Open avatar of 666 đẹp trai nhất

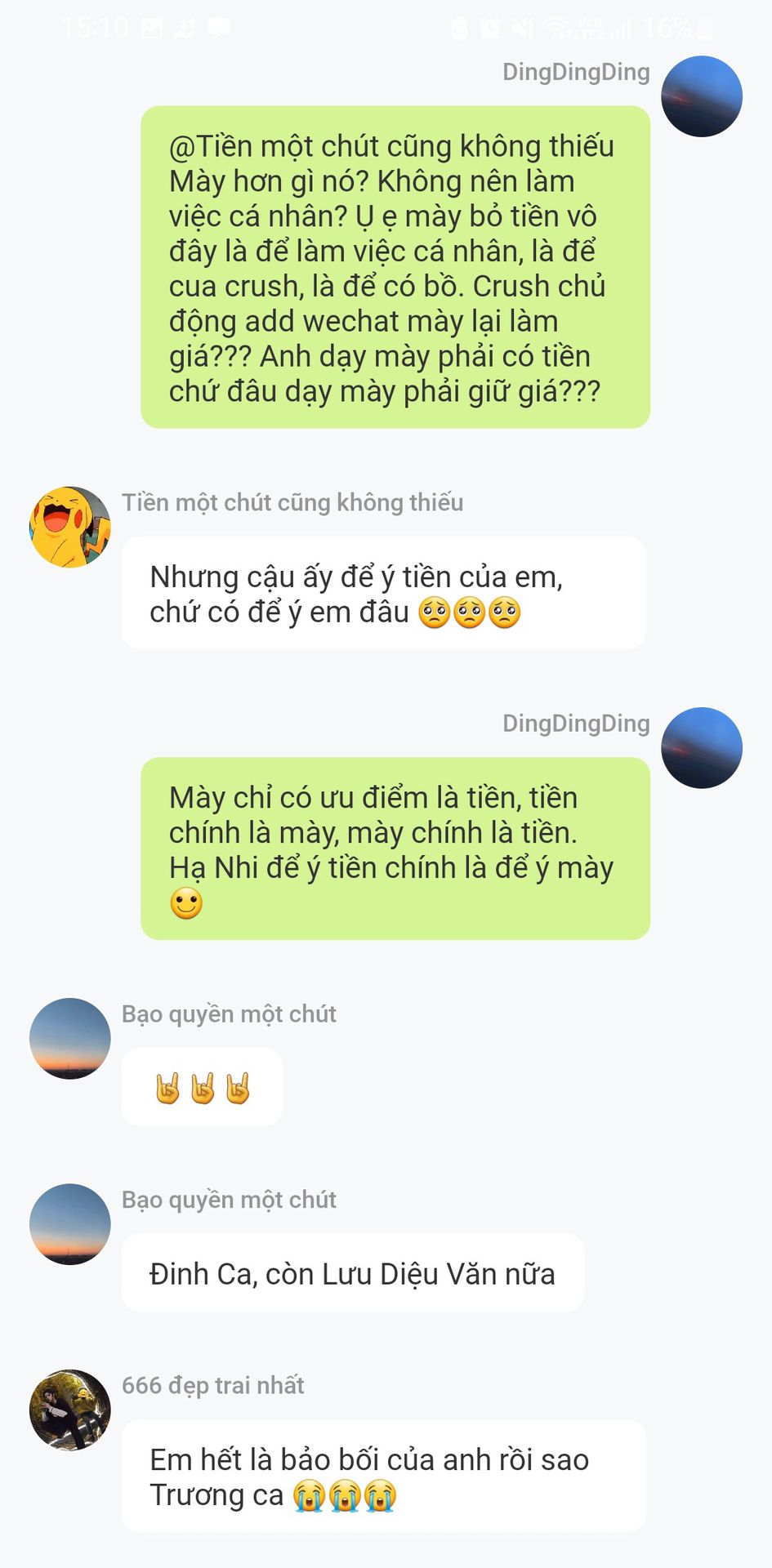[70, 1410]
